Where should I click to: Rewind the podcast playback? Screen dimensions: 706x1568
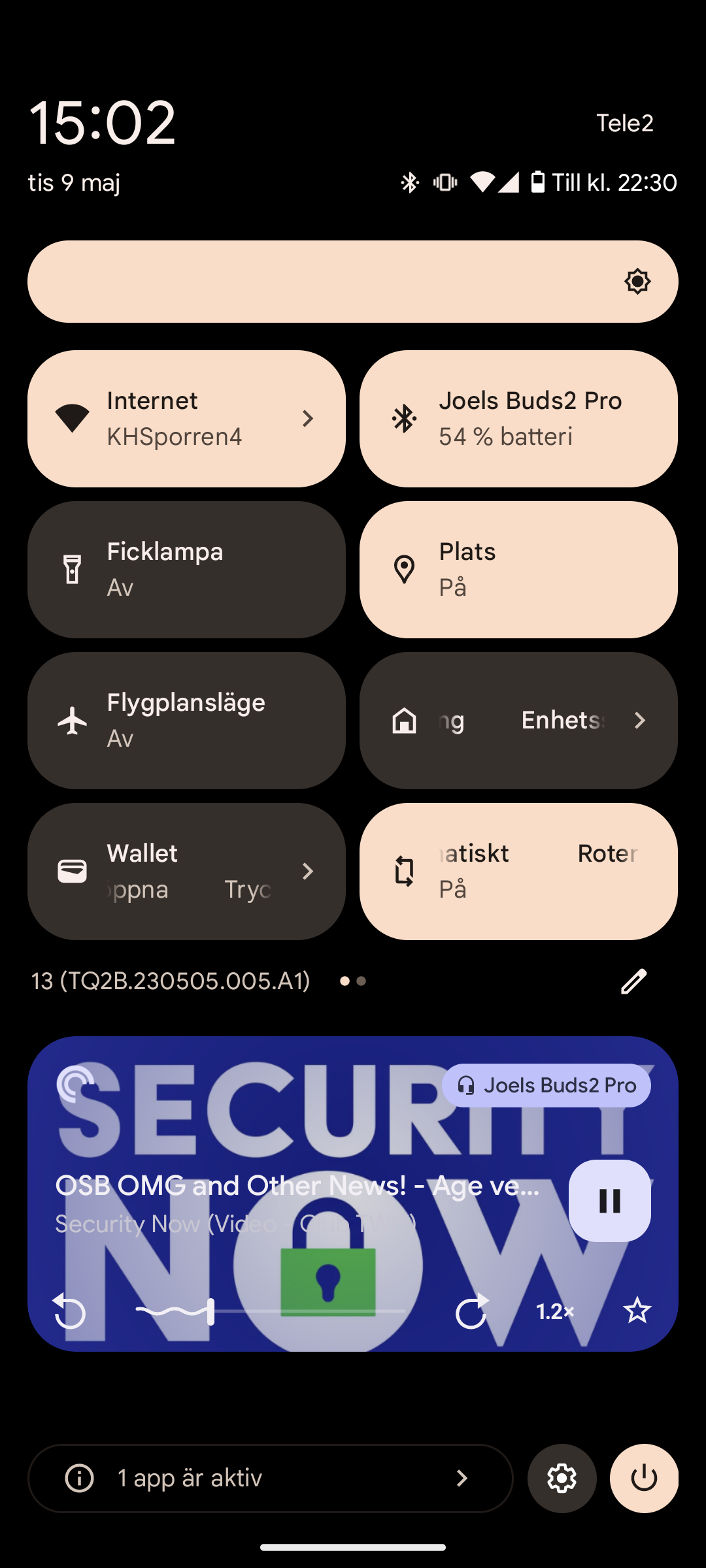pyautogui.click(x=69, y=1311)
